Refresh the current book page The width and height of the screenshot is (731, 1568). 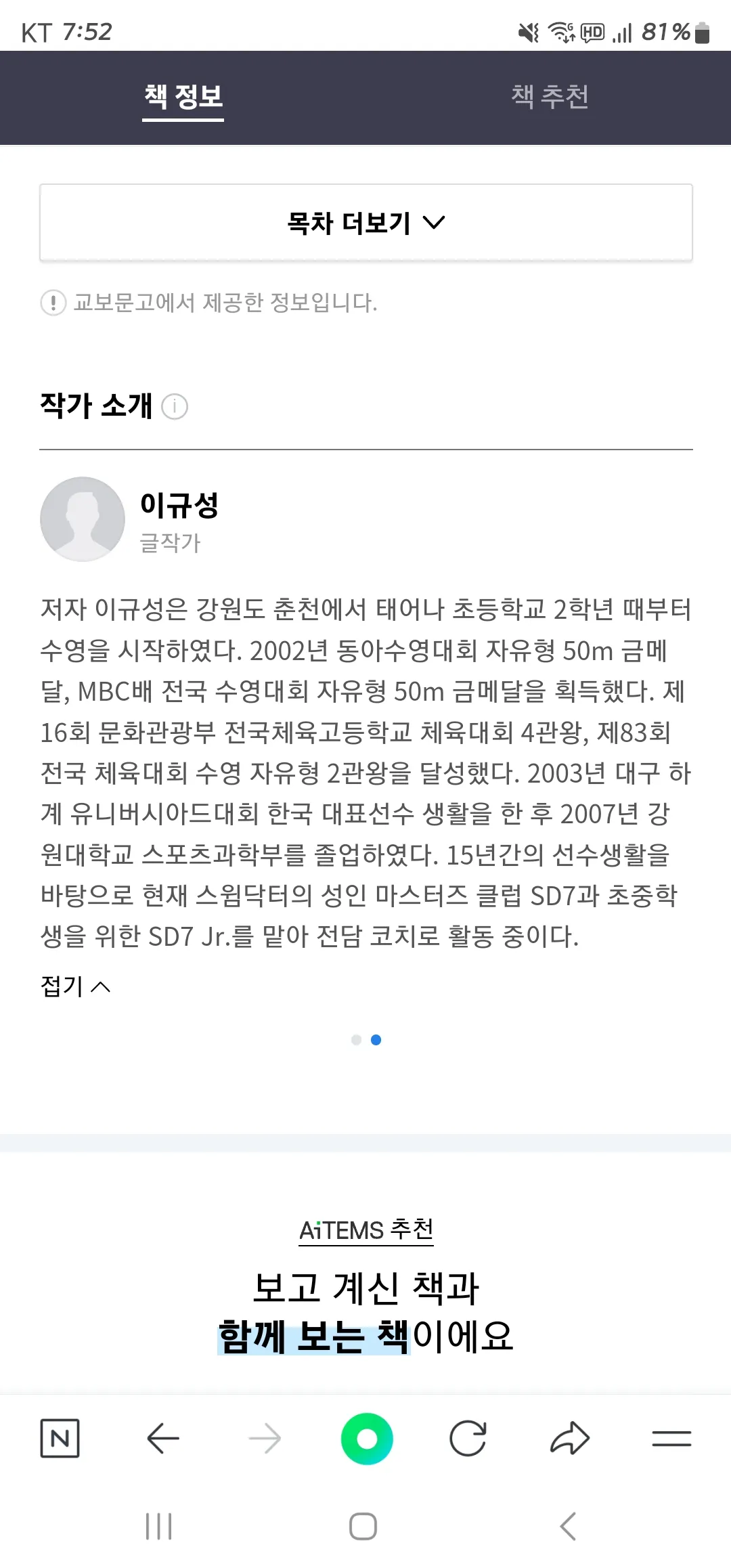point(470,1439)
